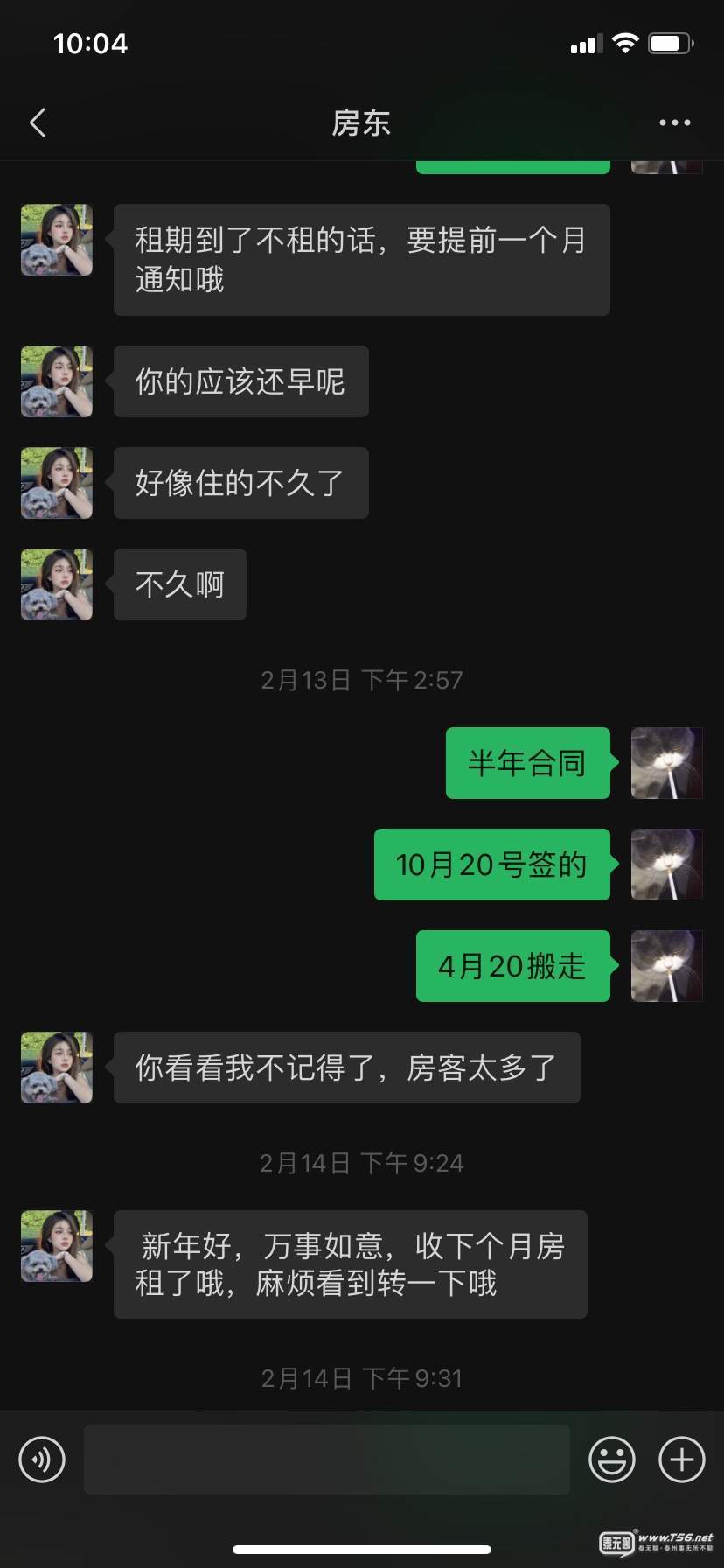Open landlord's avatar beside 新年好 message
Image resolution: width=724 pixels, height=1568 pixels.
57,1246
